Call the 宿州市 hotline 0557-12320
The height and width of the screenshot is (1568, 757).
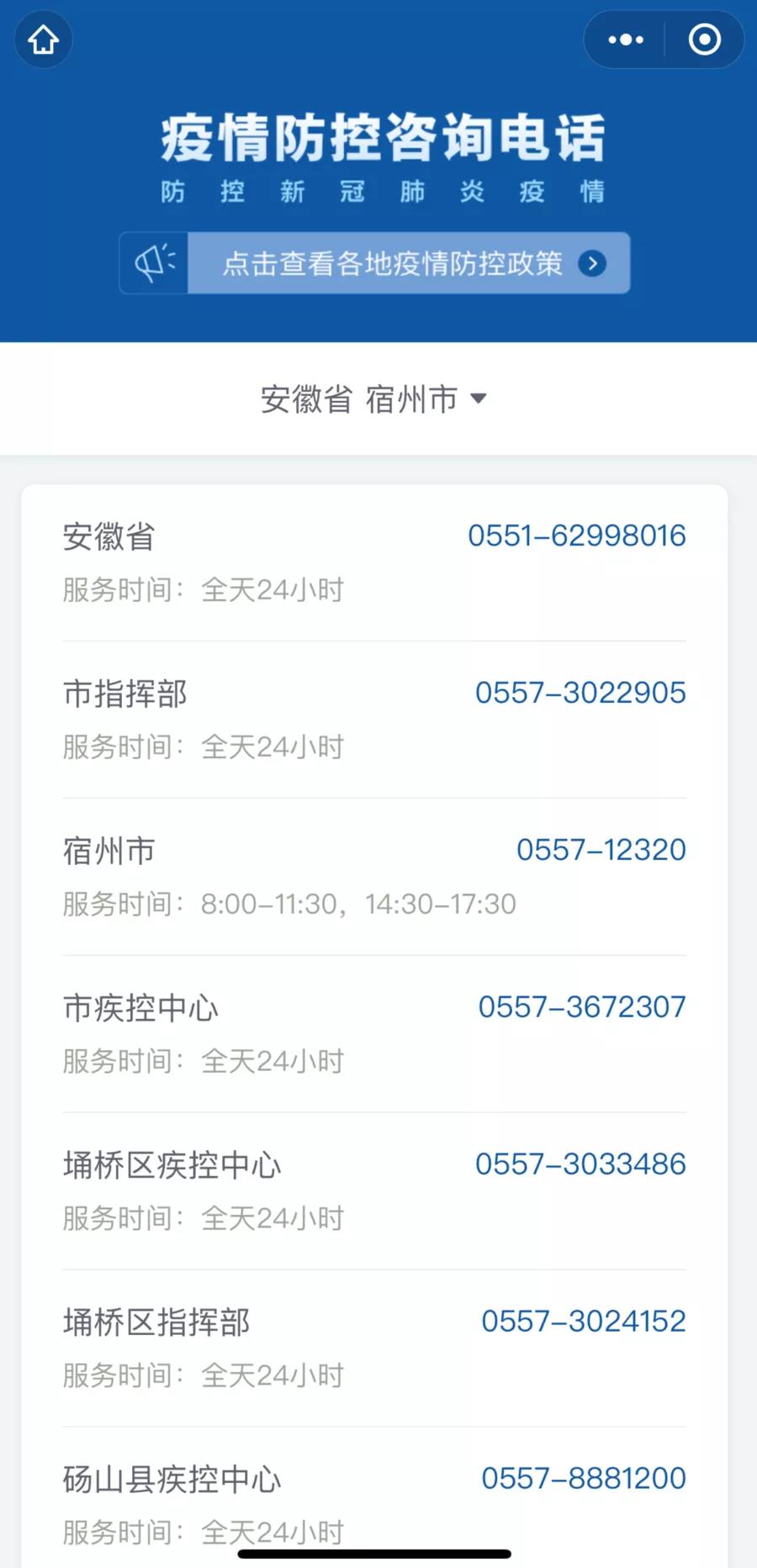(601, 850)
